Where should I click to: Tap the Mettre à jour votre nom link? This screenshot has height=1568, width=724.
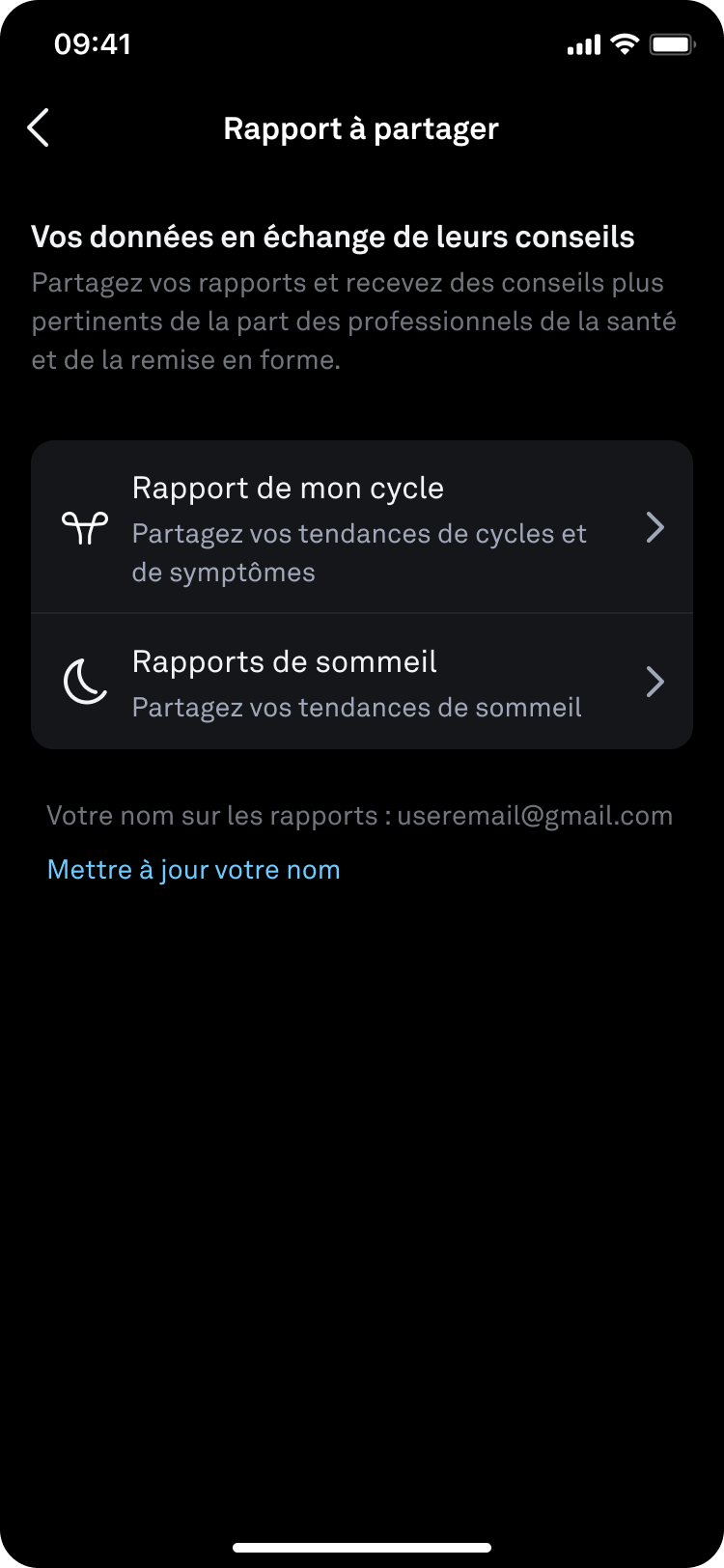pos(194,870)
